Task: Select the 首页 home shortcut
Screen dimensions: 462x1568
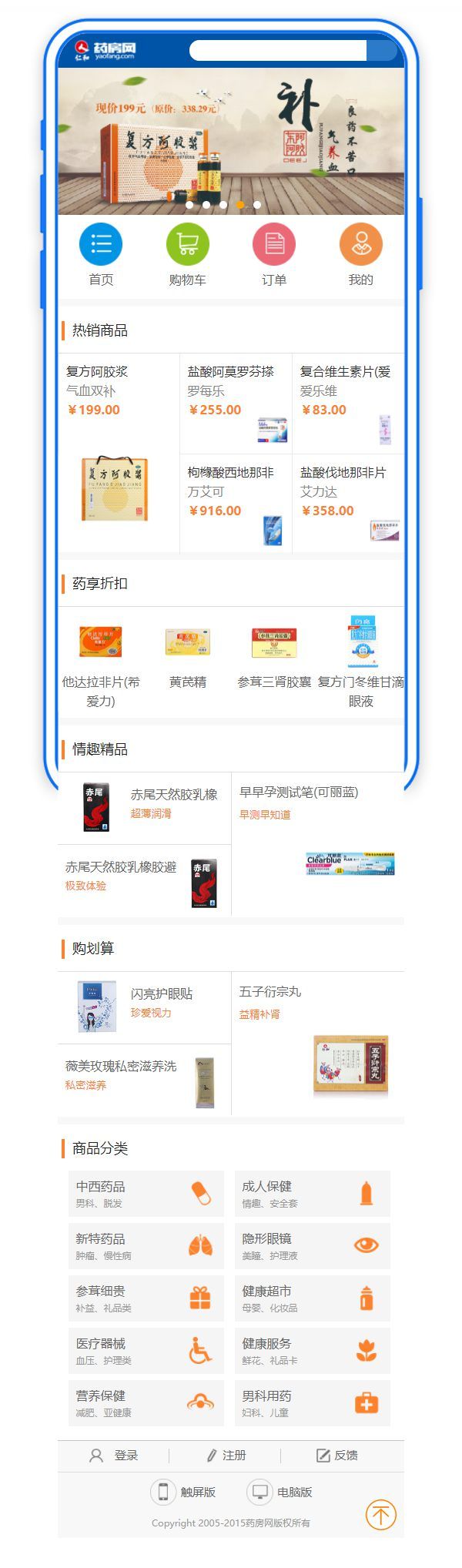Action: tap(101, 254)
